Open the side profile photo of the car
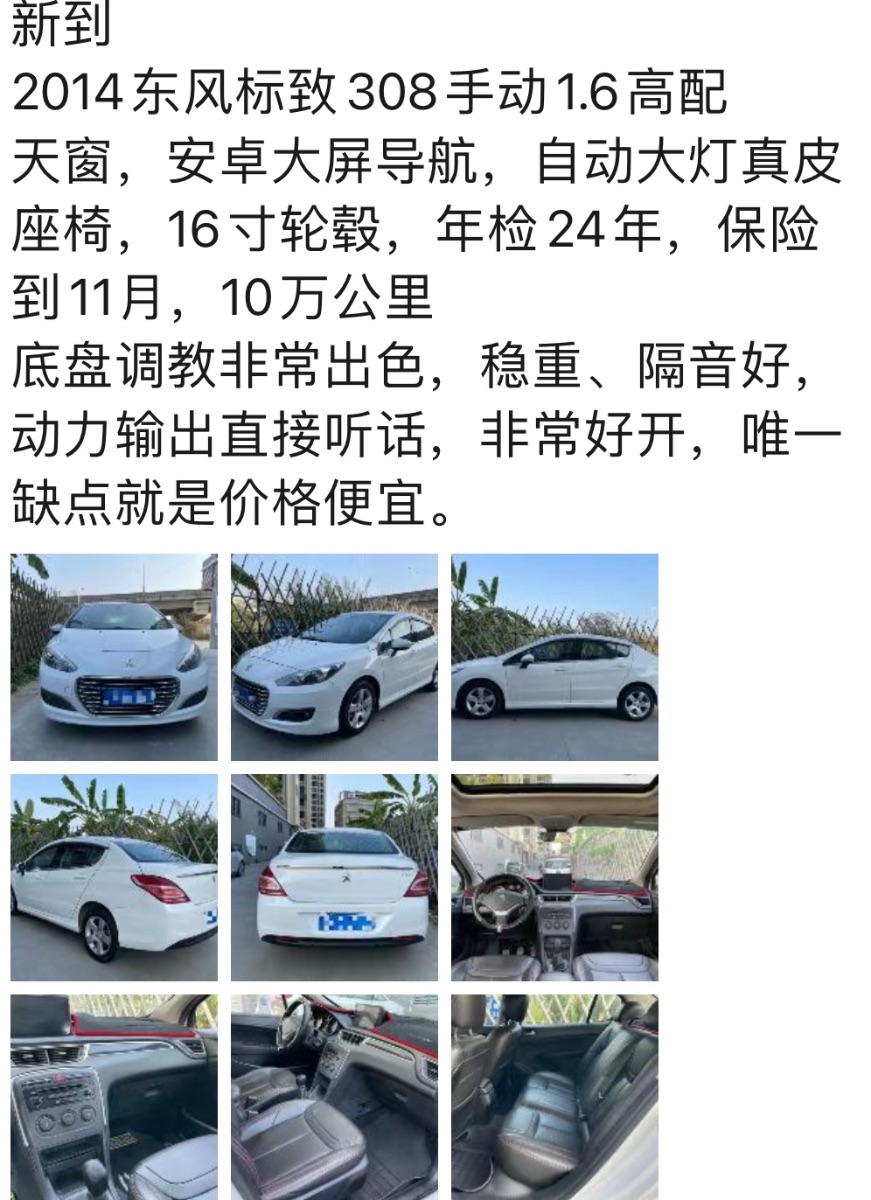Image resolution: width=871 pixels, height=1200 pixels. [x=554, y=657]
